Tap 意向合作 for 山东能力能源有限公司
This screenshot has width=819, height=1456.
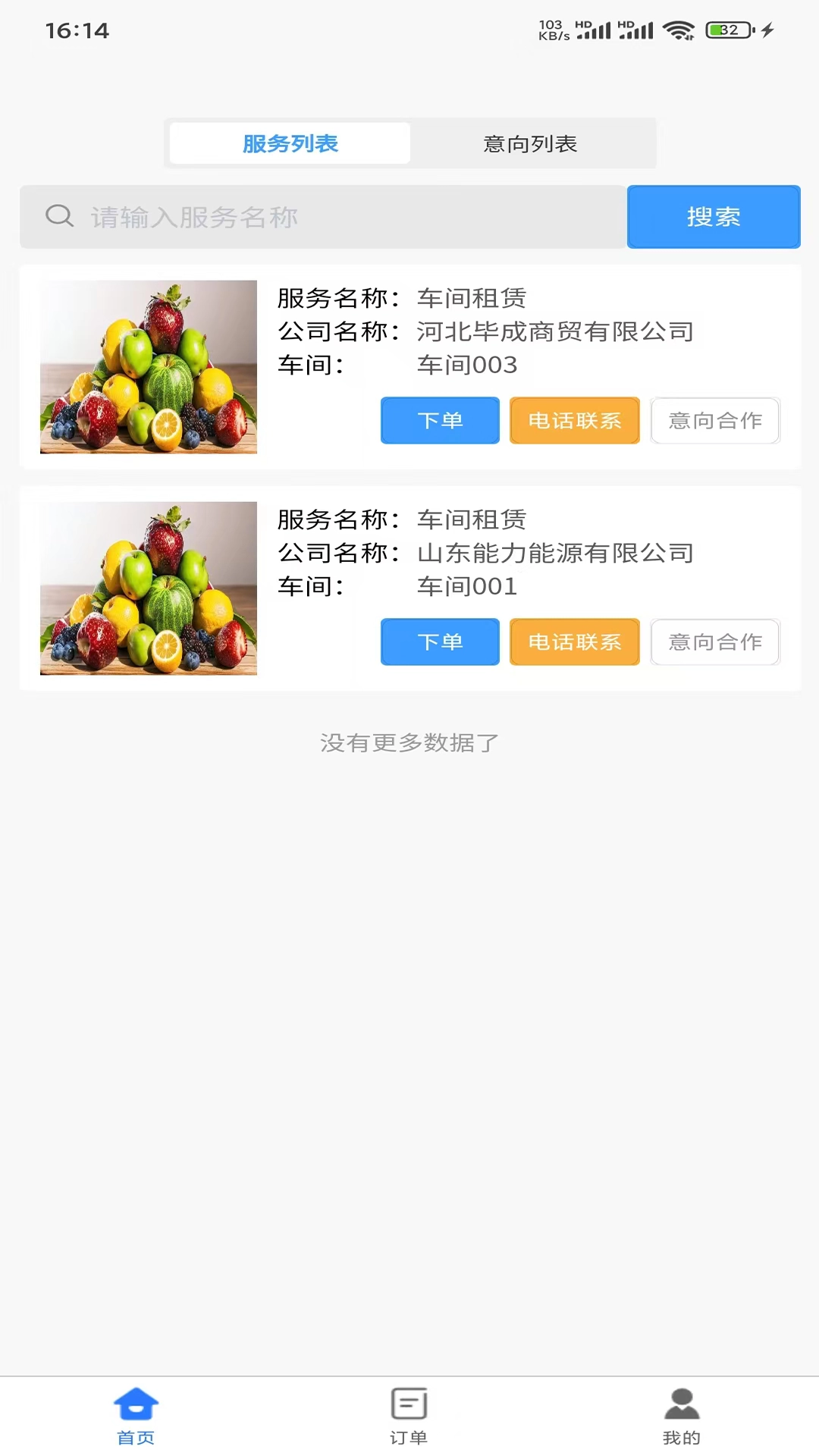[715, 642]
